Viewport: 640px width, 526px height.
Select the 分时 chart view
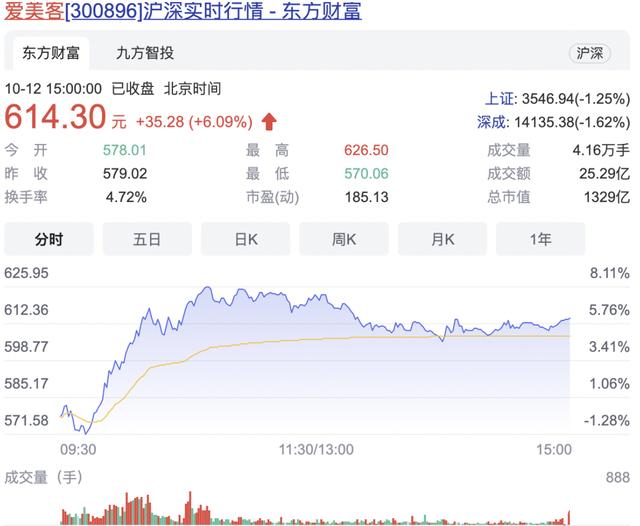pyautogui.click(x=49, y=239)
